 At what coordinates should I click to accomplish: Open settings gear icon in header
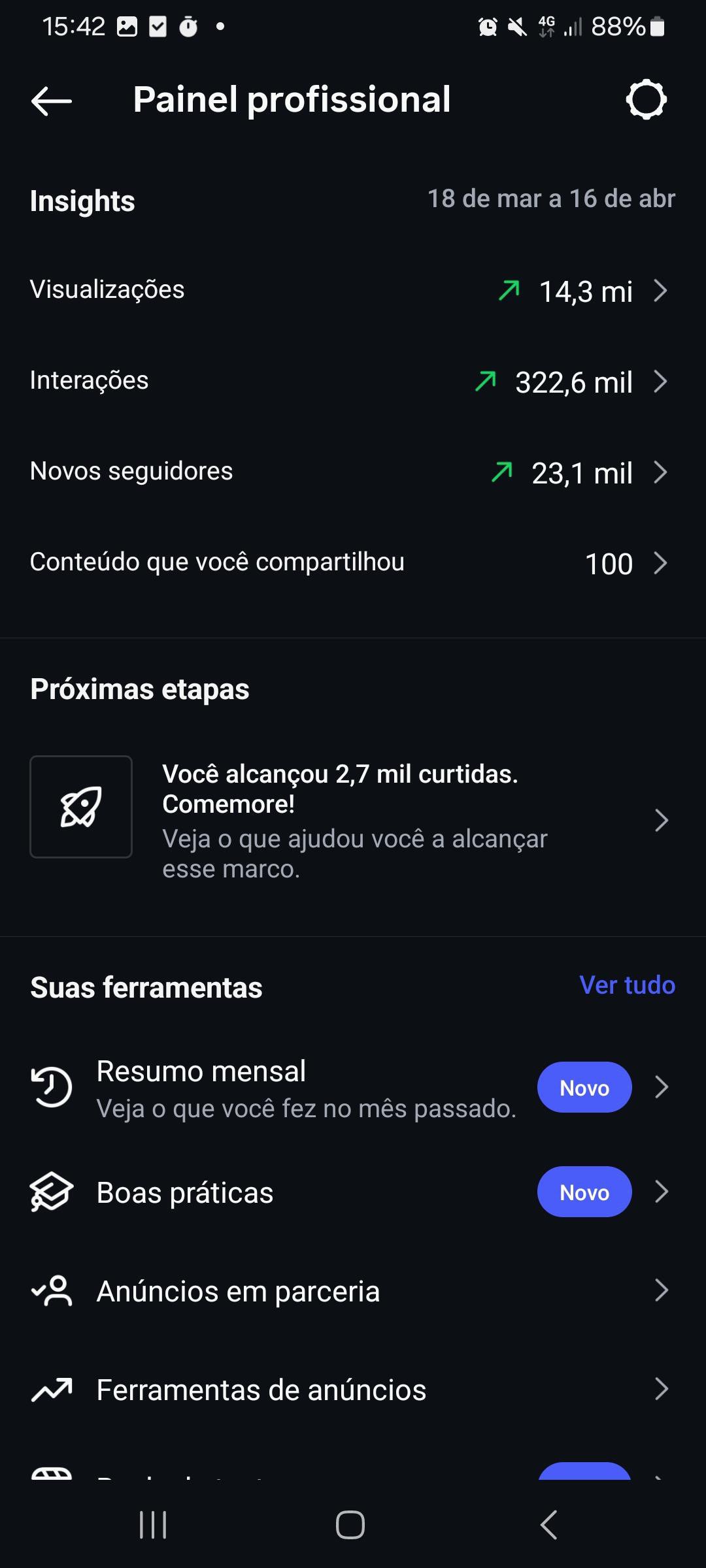(x=646, y=100)
